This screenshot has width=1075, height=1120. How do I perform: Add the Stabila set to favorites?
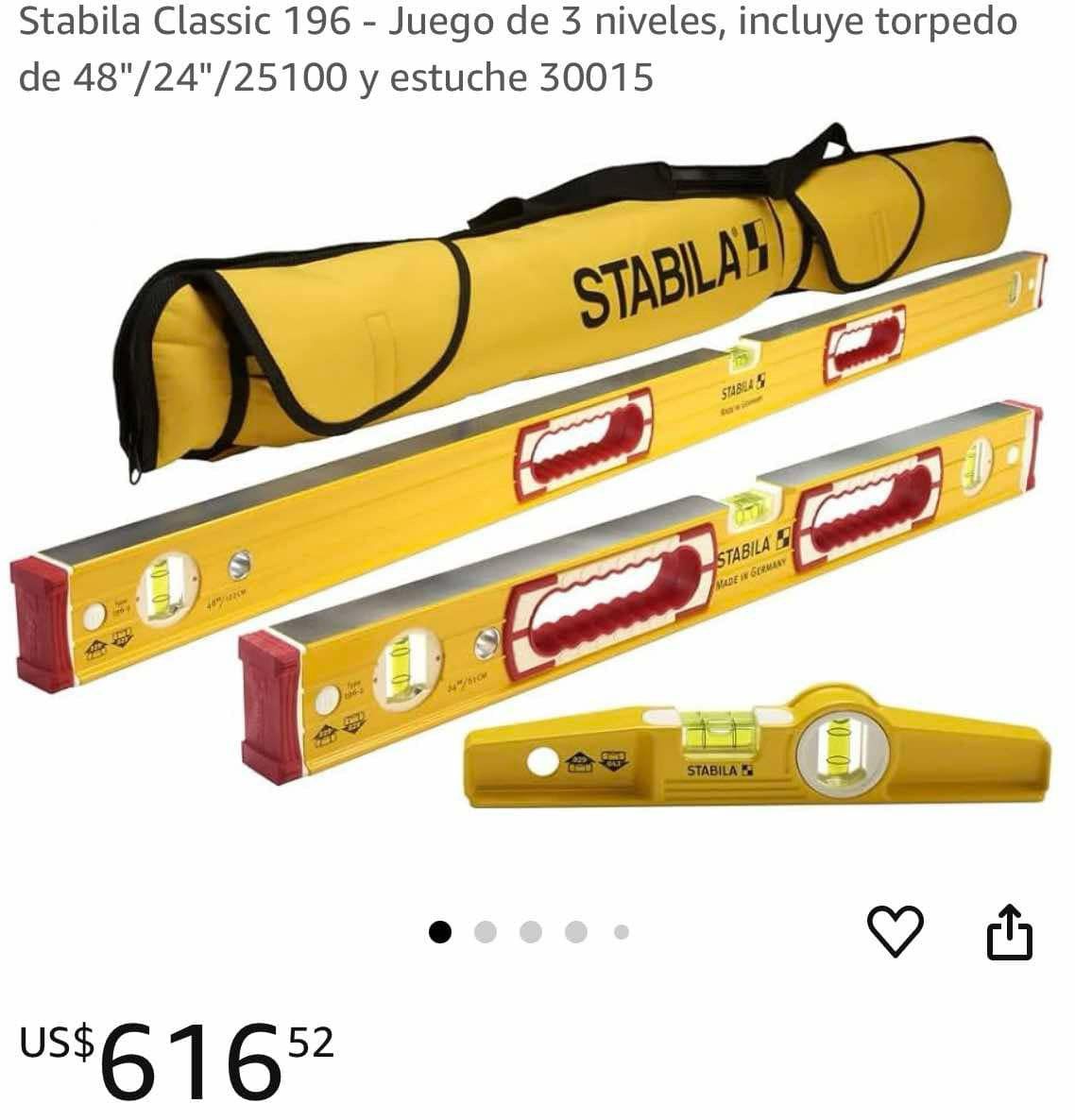tap(895, 931)
